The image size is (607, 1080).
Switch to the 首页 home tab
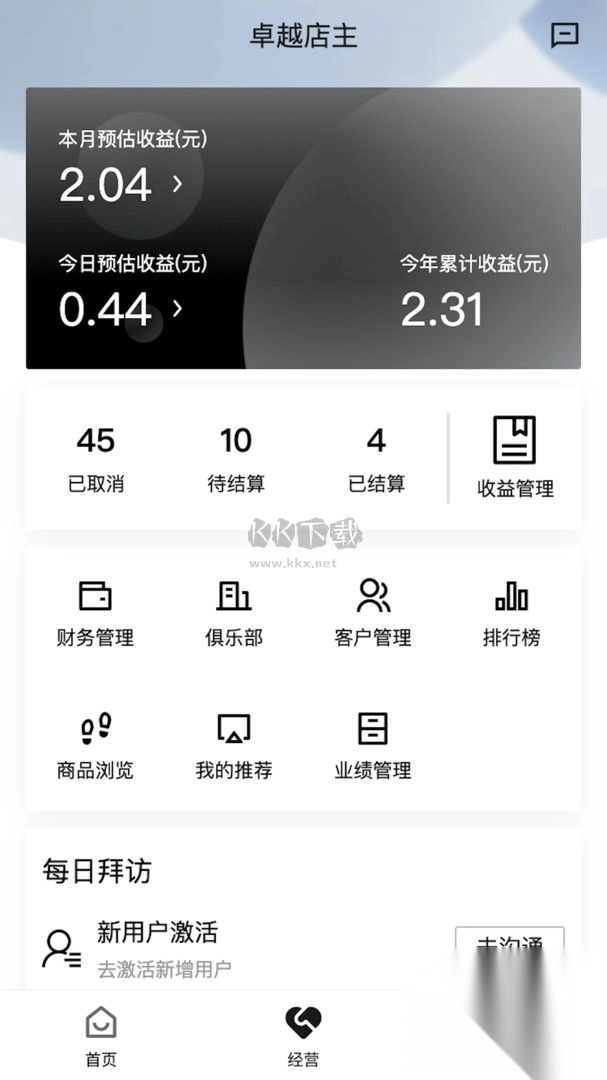click(x=101, y=1036)
